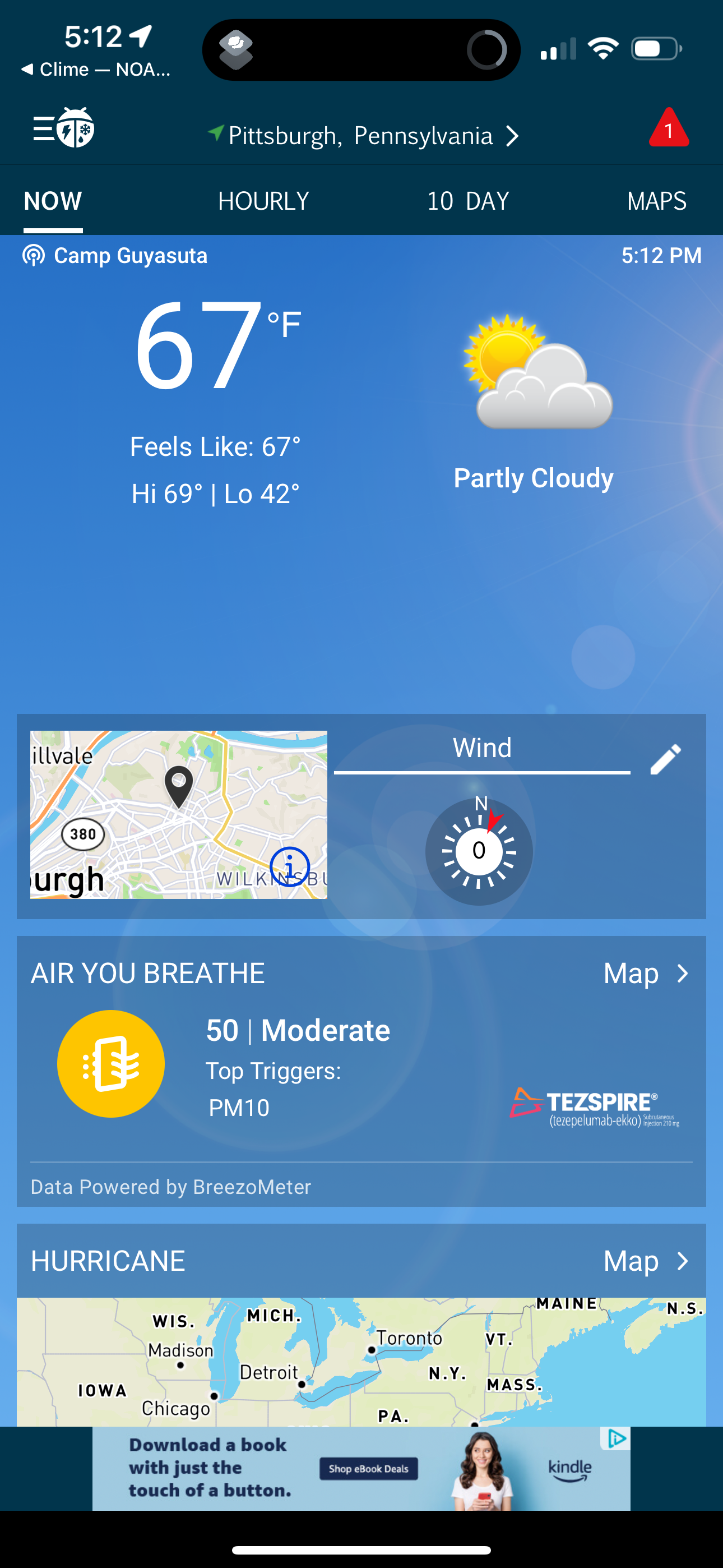Switch to the MAPS tab
This screenshot has width=723, height=1568.
point(657,200)
